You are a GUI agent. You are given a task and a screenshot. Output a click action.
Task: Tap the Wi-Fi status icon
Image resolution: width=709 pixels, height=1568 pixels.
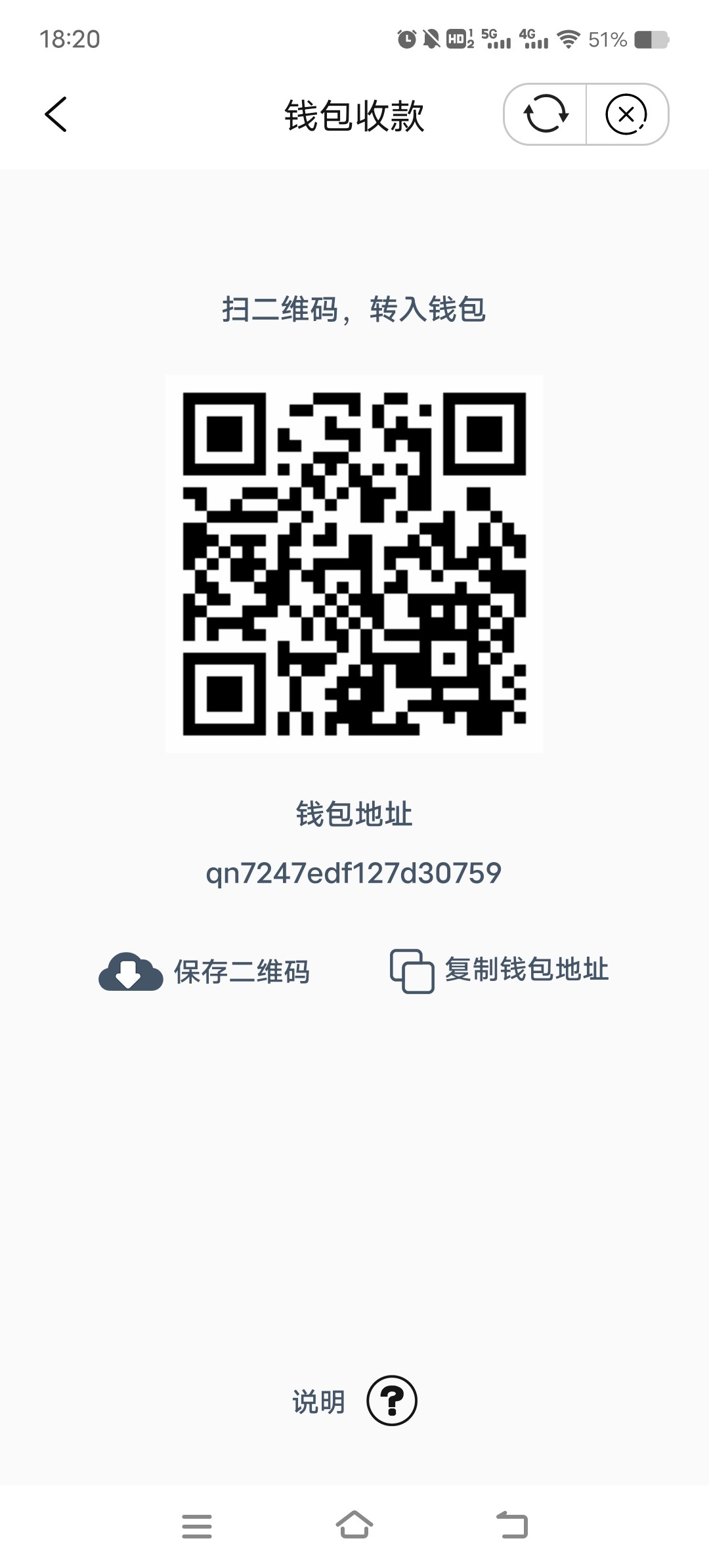[x=569, y=37]
